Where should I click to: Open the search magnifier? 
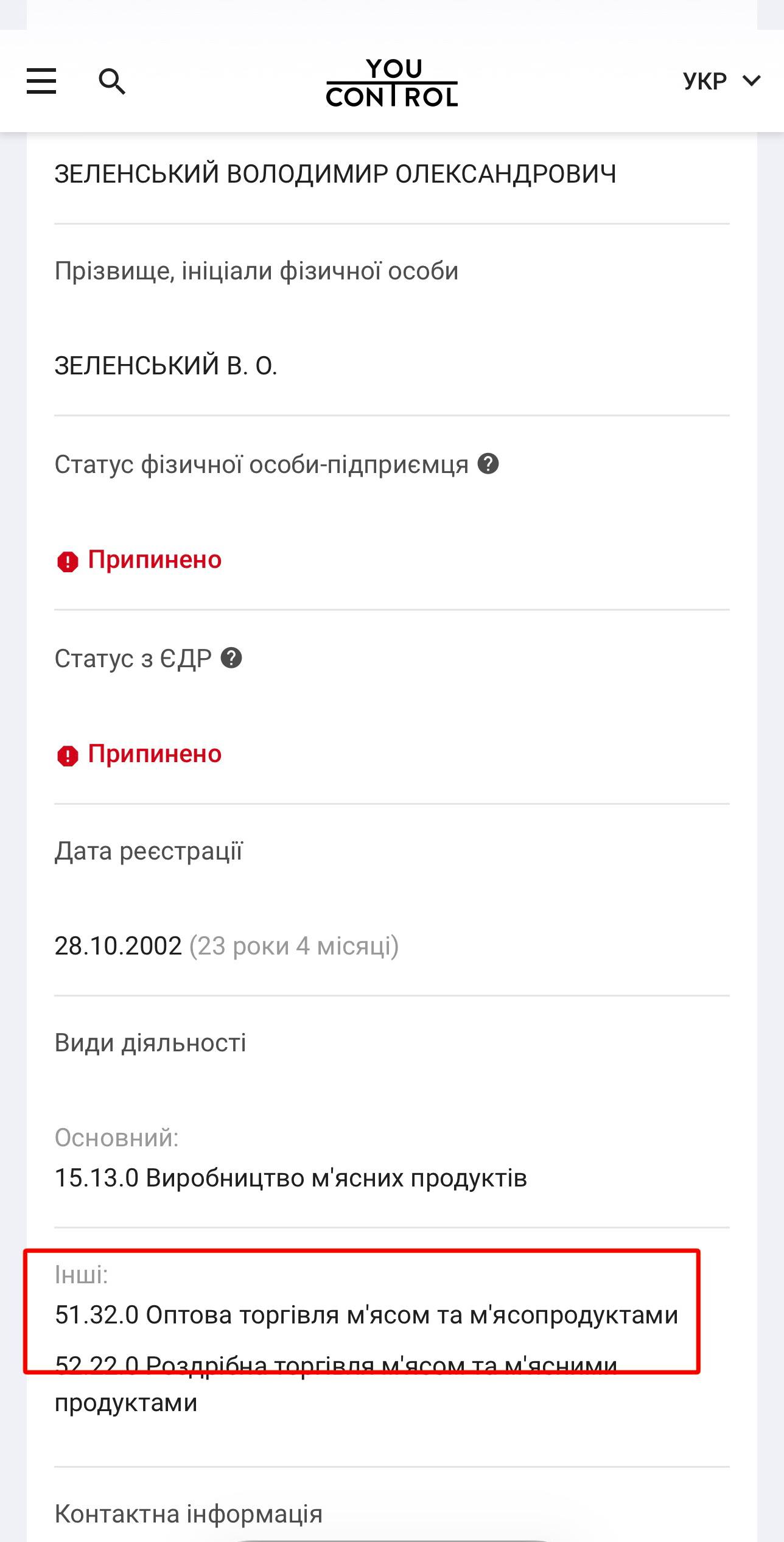[x=112, y=81]
